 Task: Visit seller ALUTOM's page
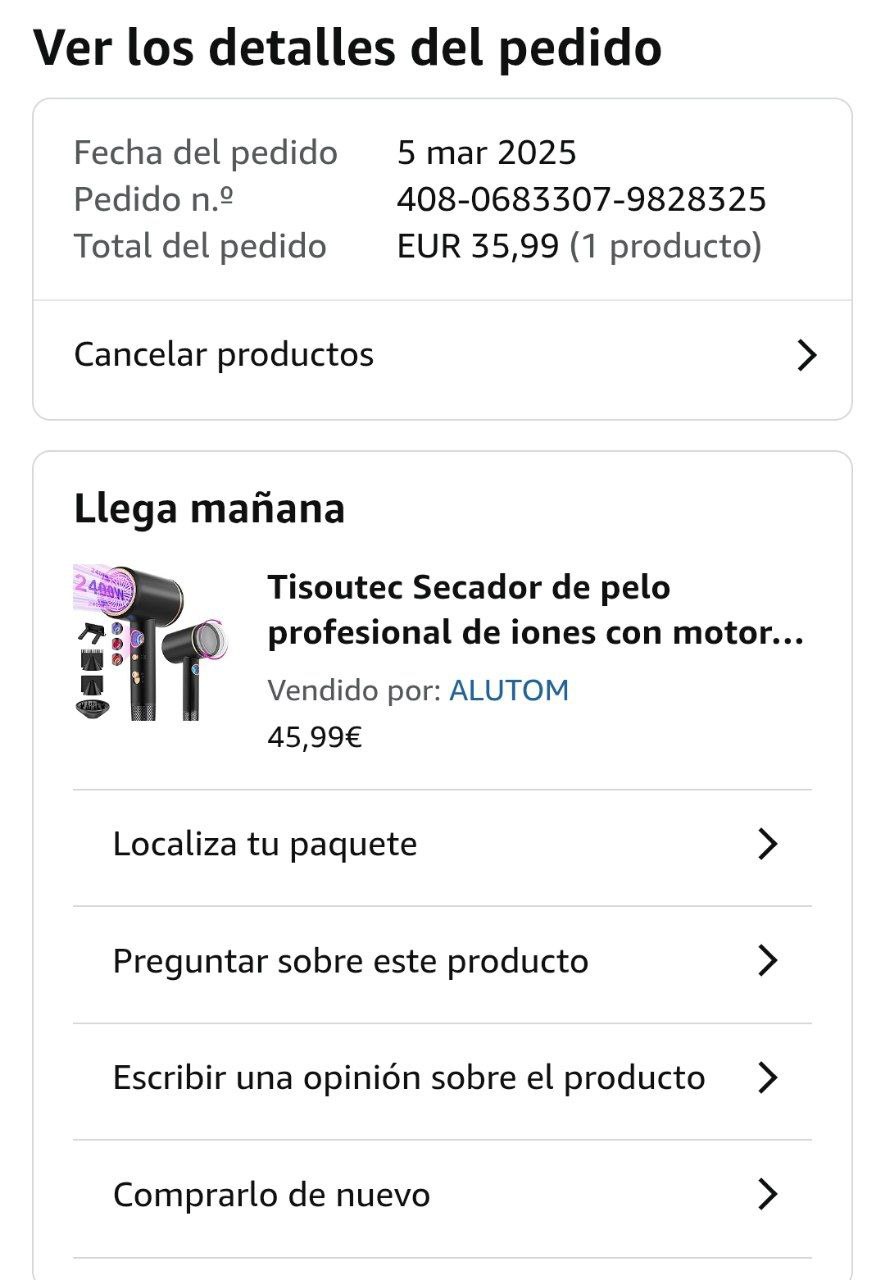[x=508, y=691]
